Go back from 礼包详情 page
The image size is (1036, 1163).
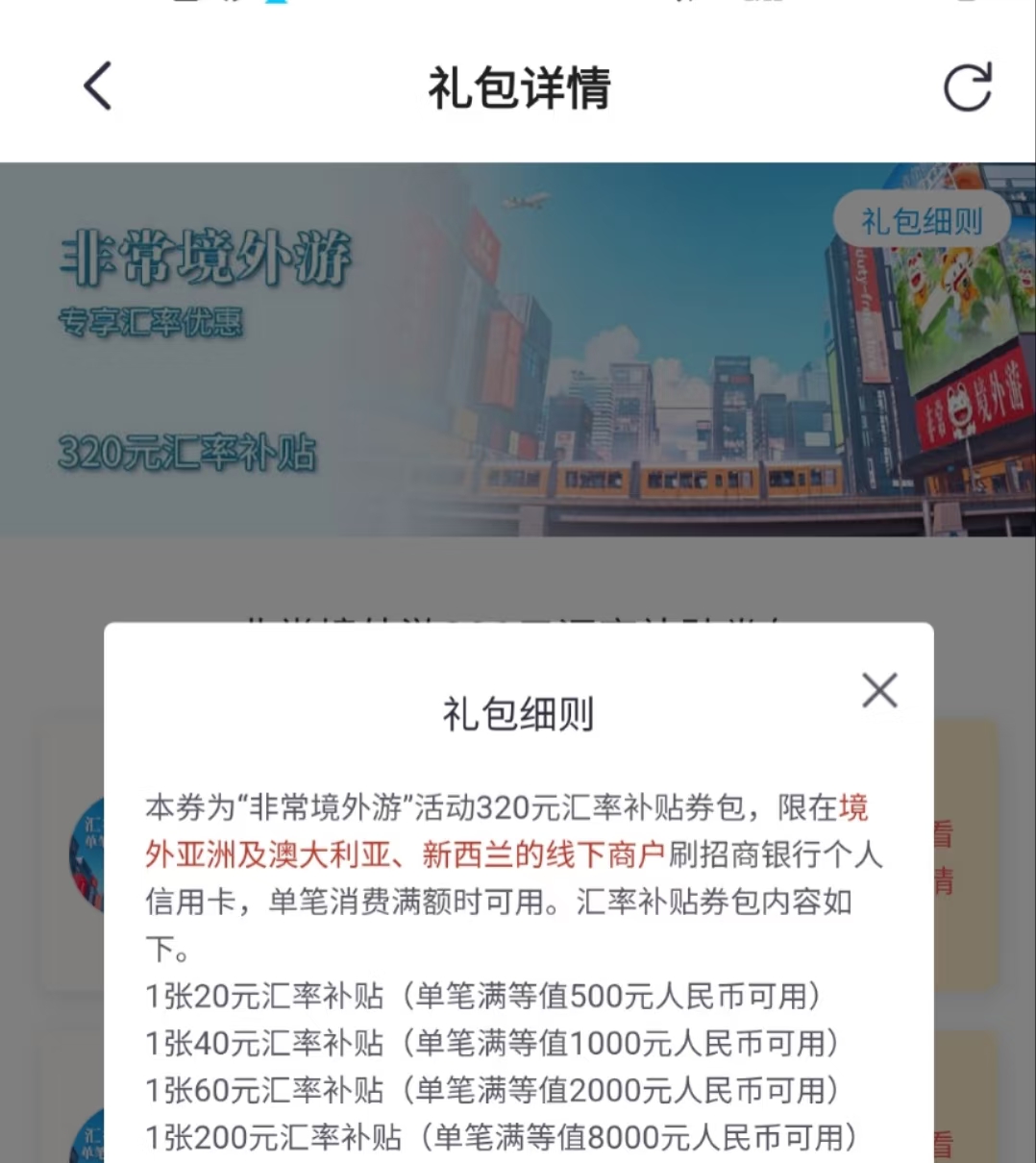pos(98,87)
